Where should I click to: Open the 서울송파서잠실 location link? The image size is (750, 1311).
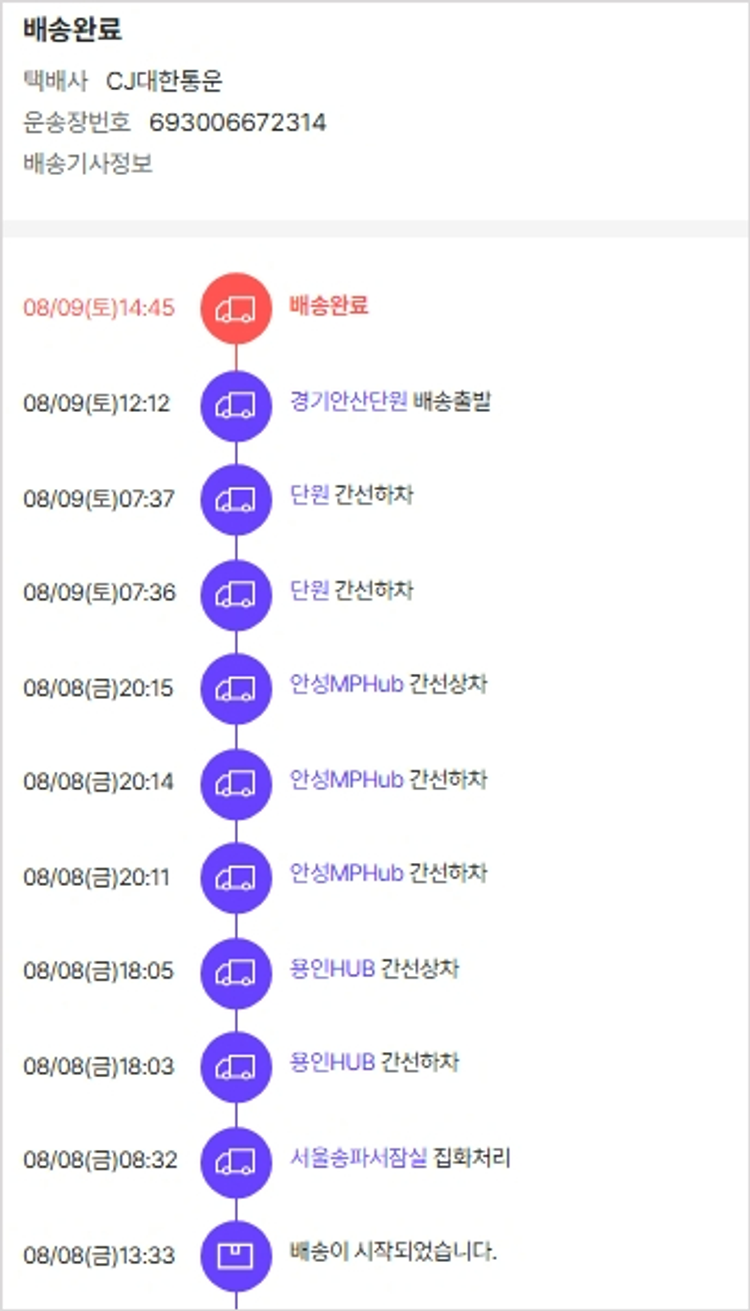(x=358, y=1158)
